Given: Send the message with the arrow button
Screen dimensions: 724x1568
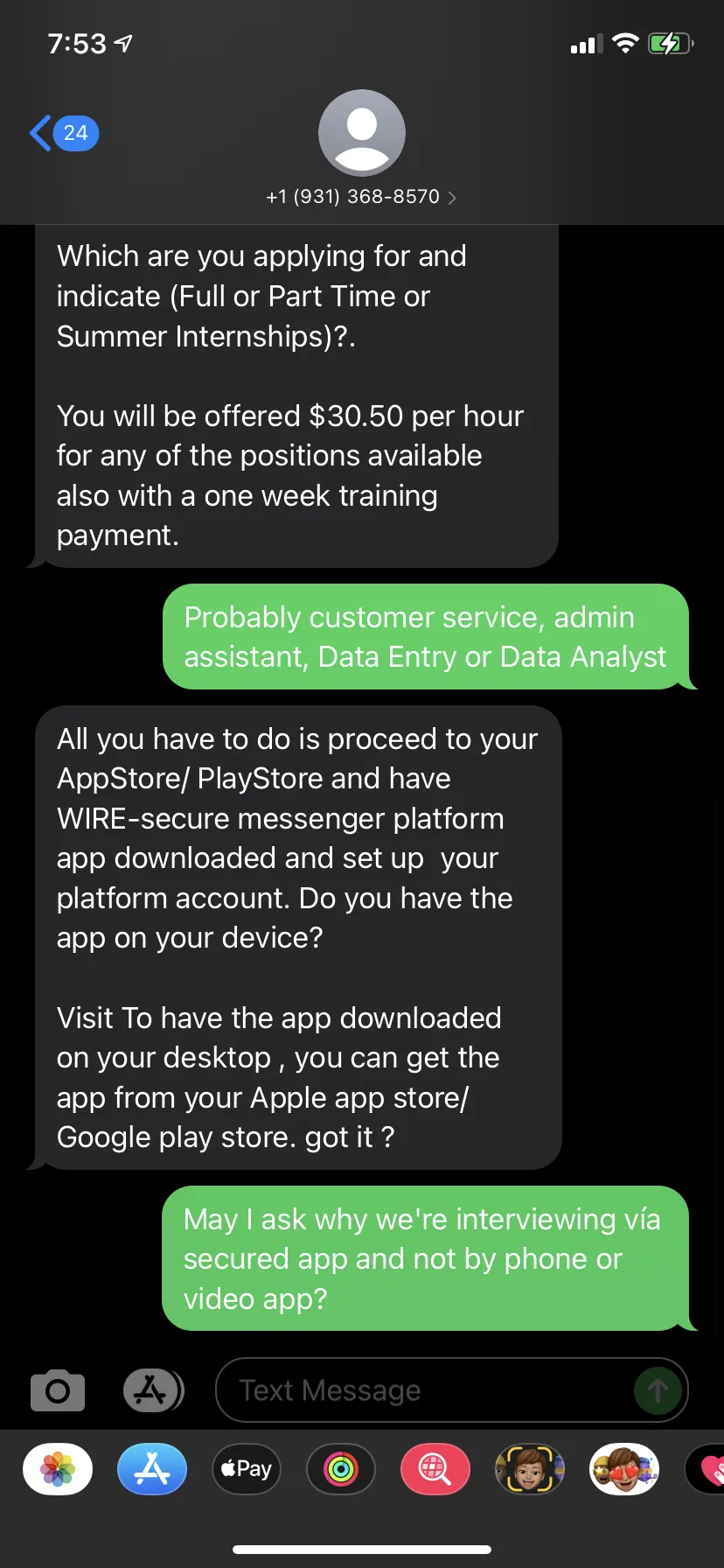Looking at the screenshot, I should coord(658,1390).
